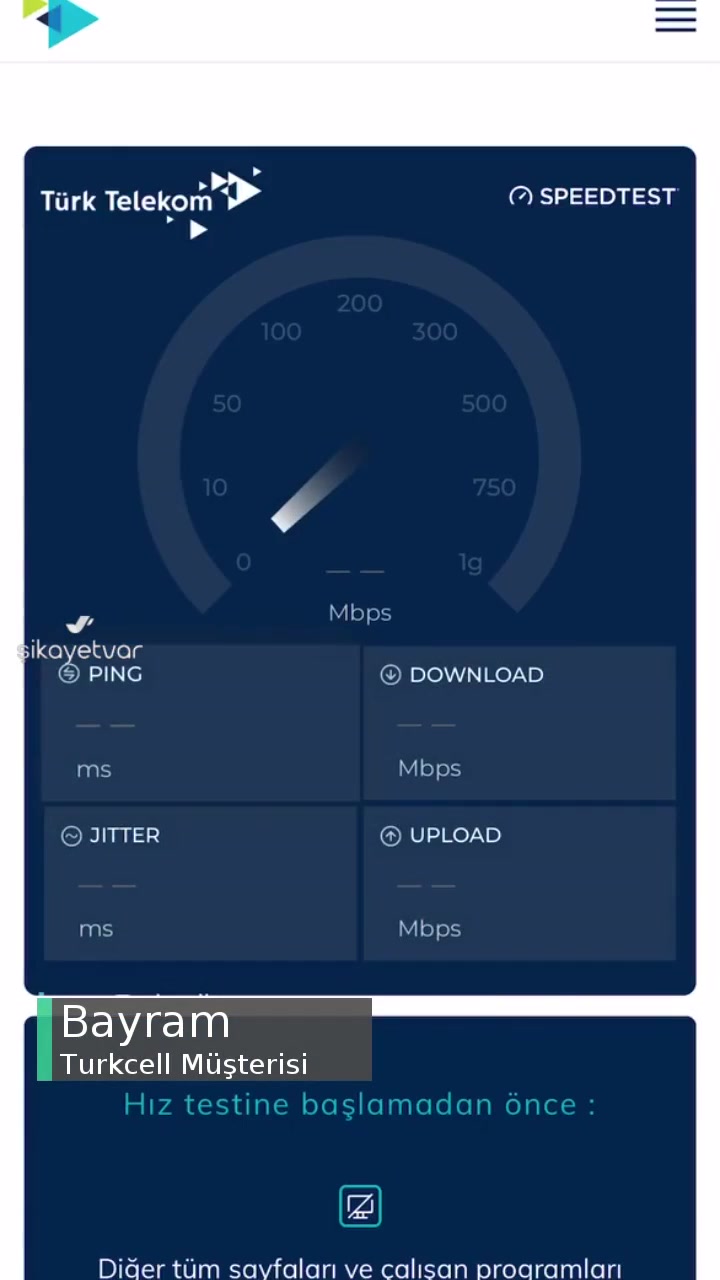Click the Türk Telekom logo
Image resolution: width=720 pixels, height=1280 pixels.
150,200
